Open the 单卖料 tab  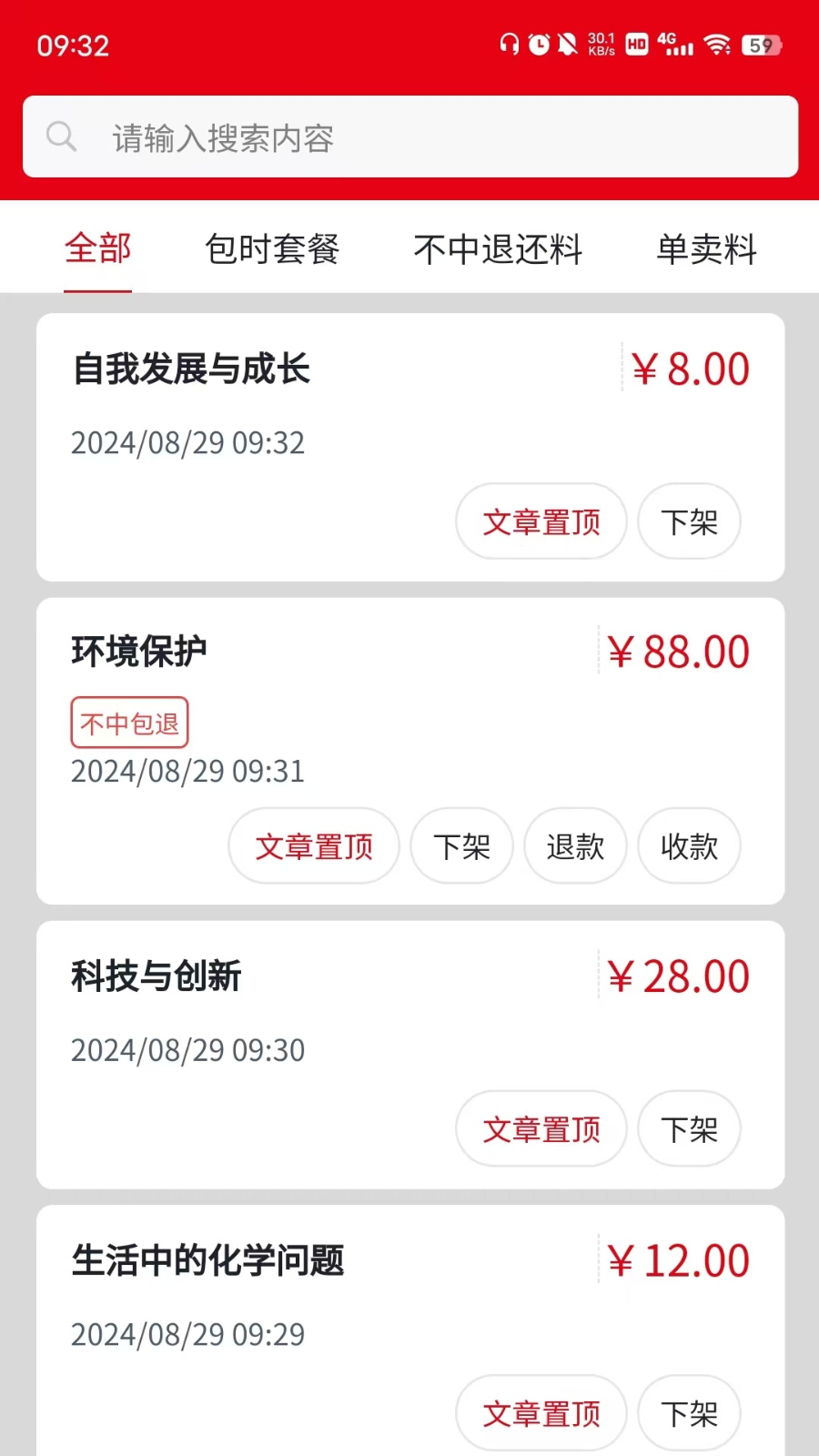706,249
